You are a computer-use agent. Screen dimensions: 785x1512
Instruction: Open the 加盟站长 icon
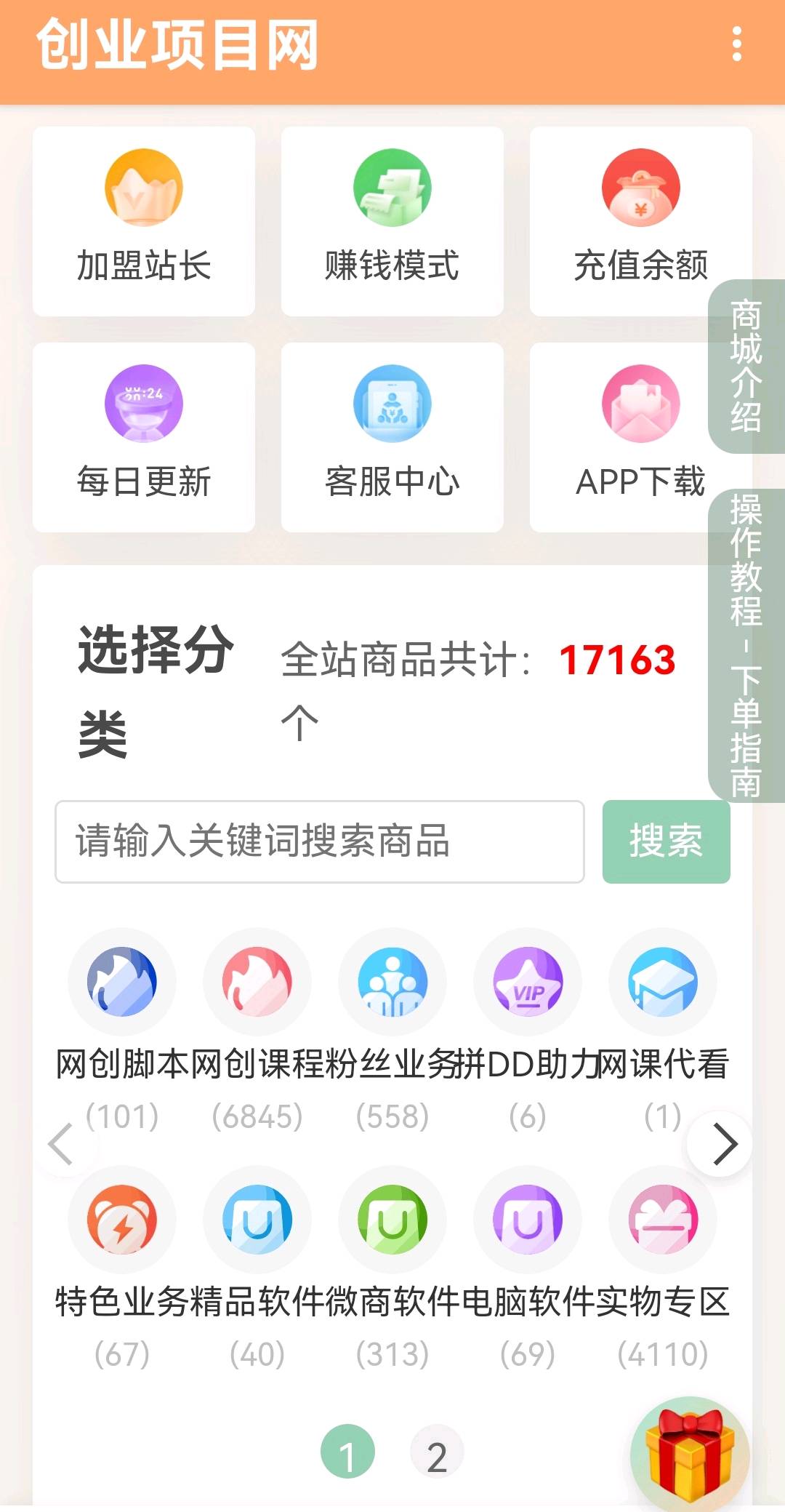coord(142,211)
